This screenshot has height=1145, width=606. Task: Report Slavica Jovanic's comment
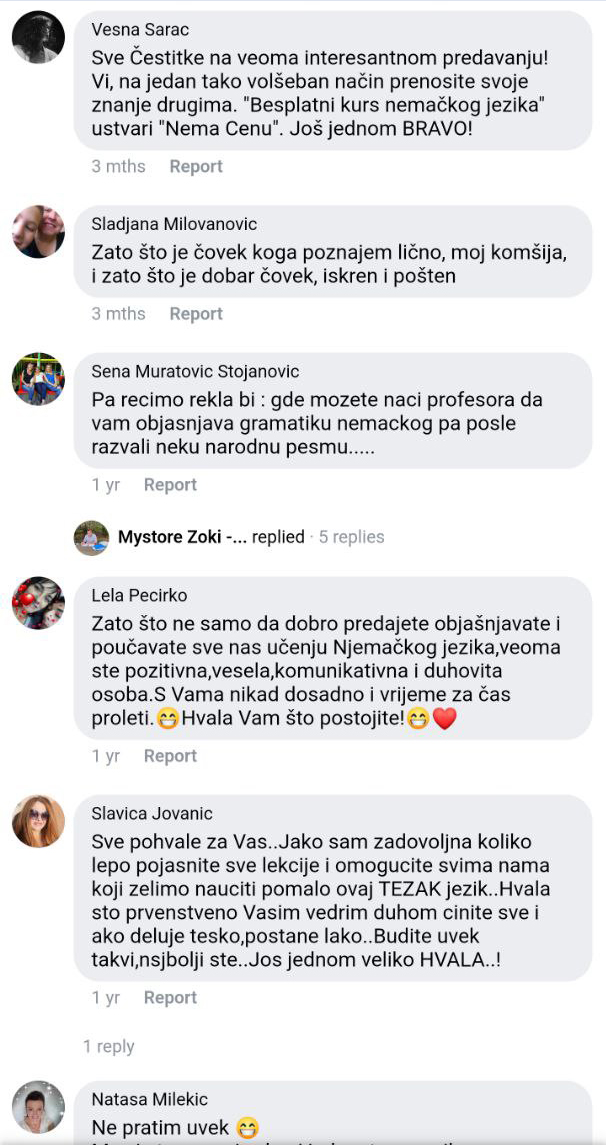(170, 998)
